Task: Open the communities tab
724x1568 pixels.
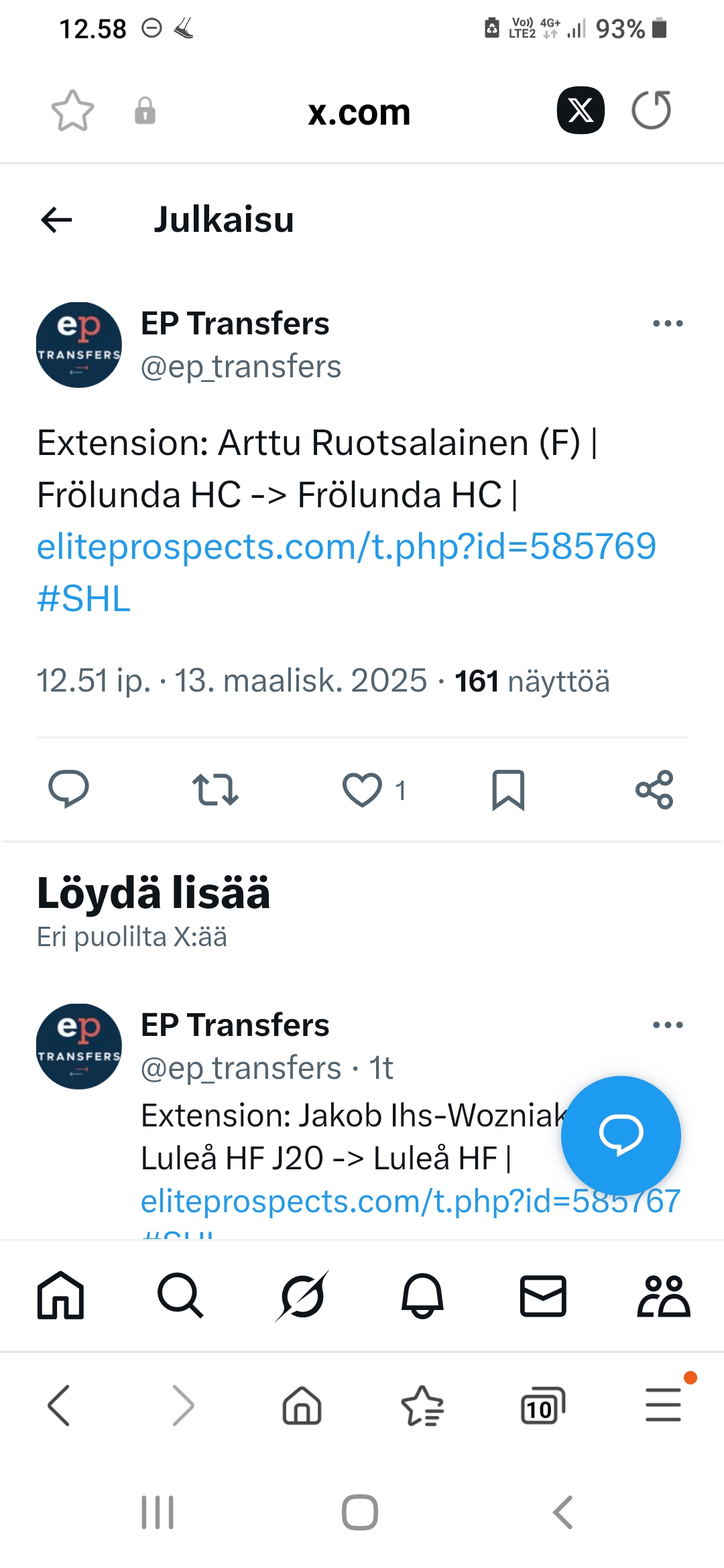Action: (x=664, y=1295)
